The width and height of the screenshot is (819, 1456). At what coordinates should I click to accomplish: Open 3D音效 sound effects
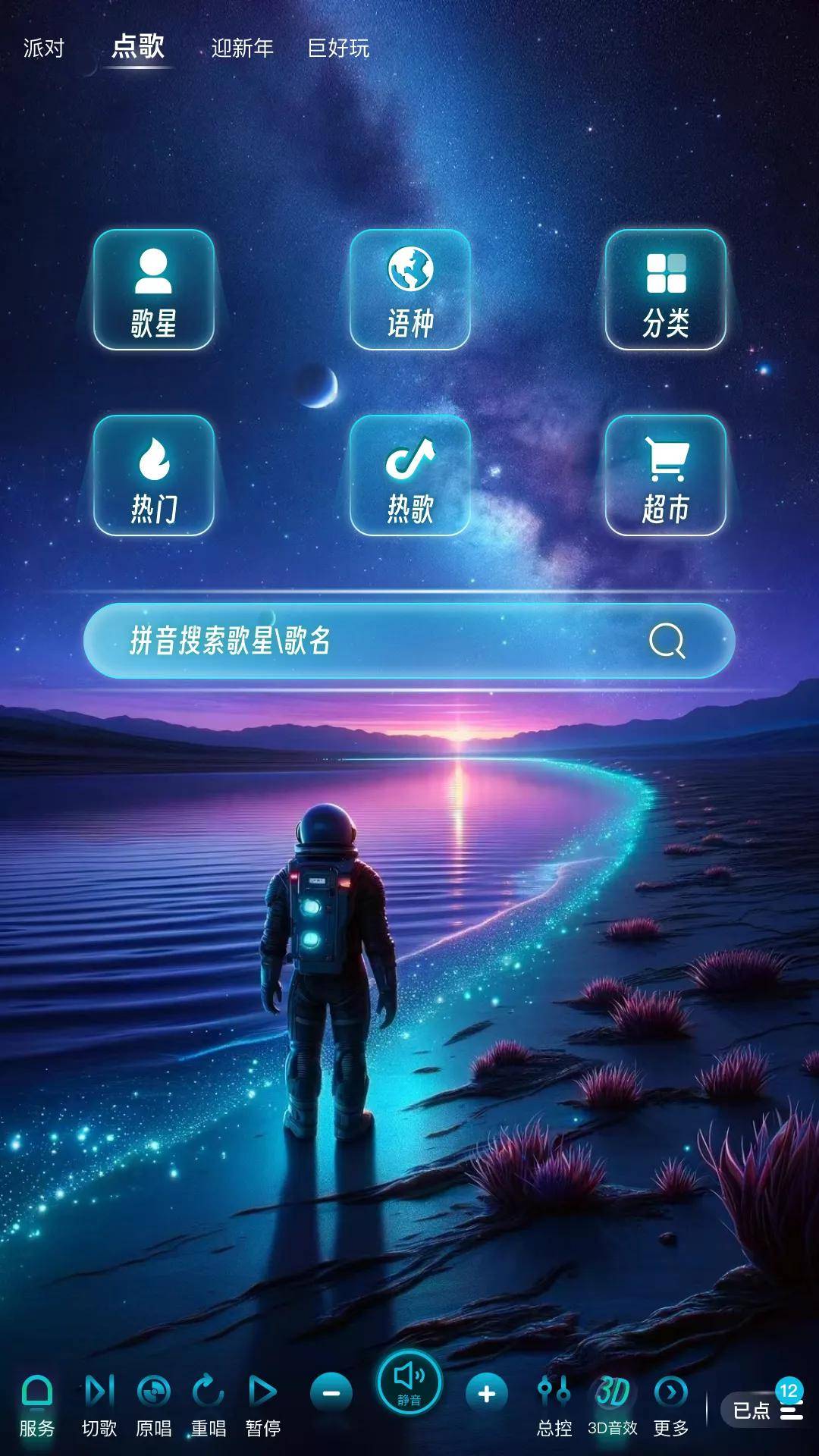click(612, 1404)
